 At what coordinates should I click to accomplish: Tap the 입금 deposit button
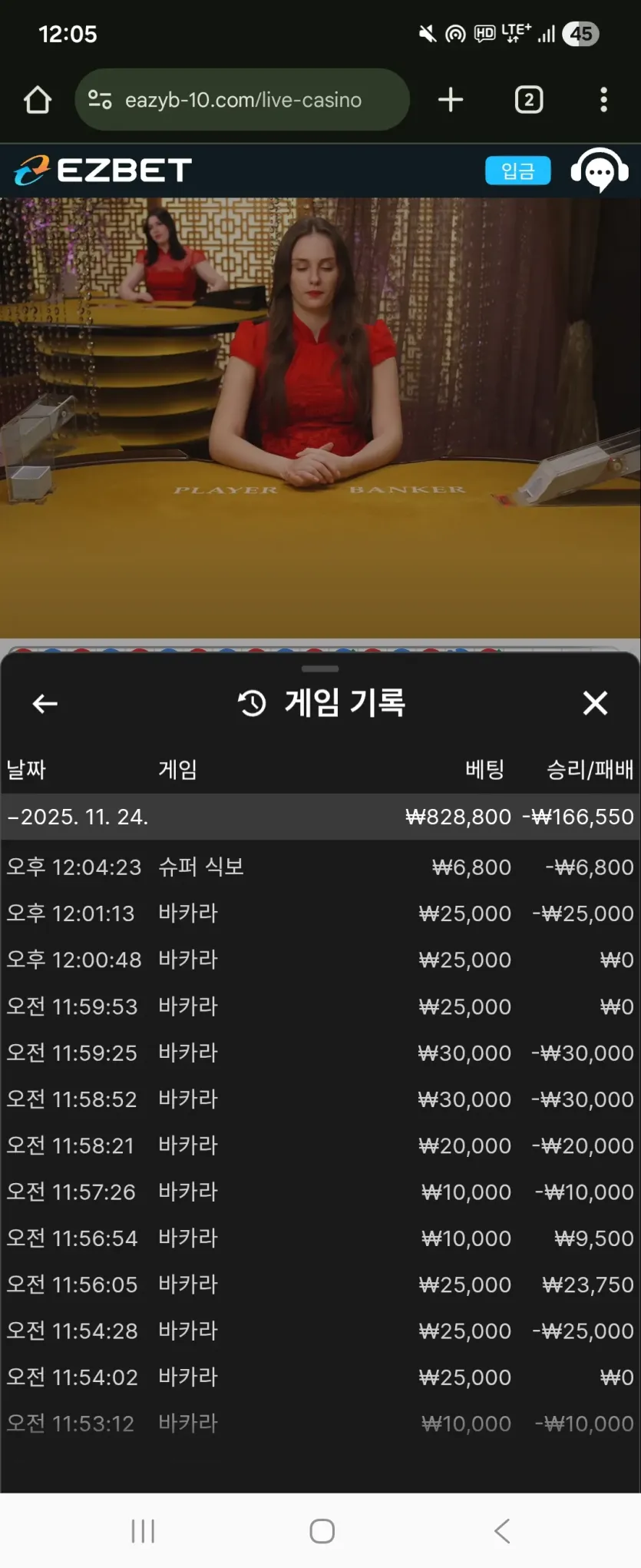(x=518, y=171)
